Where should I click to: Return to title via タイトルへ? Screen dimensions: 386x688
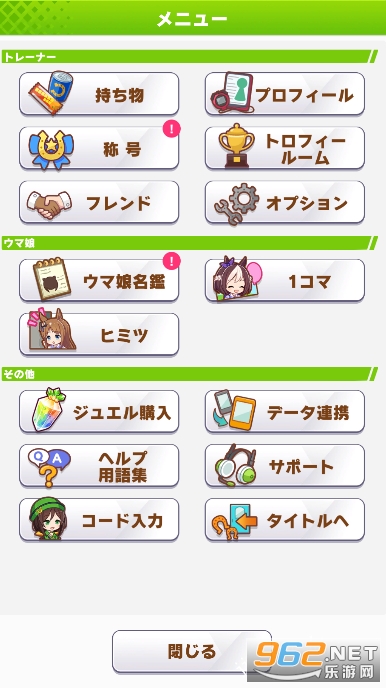tap(285, 520)
